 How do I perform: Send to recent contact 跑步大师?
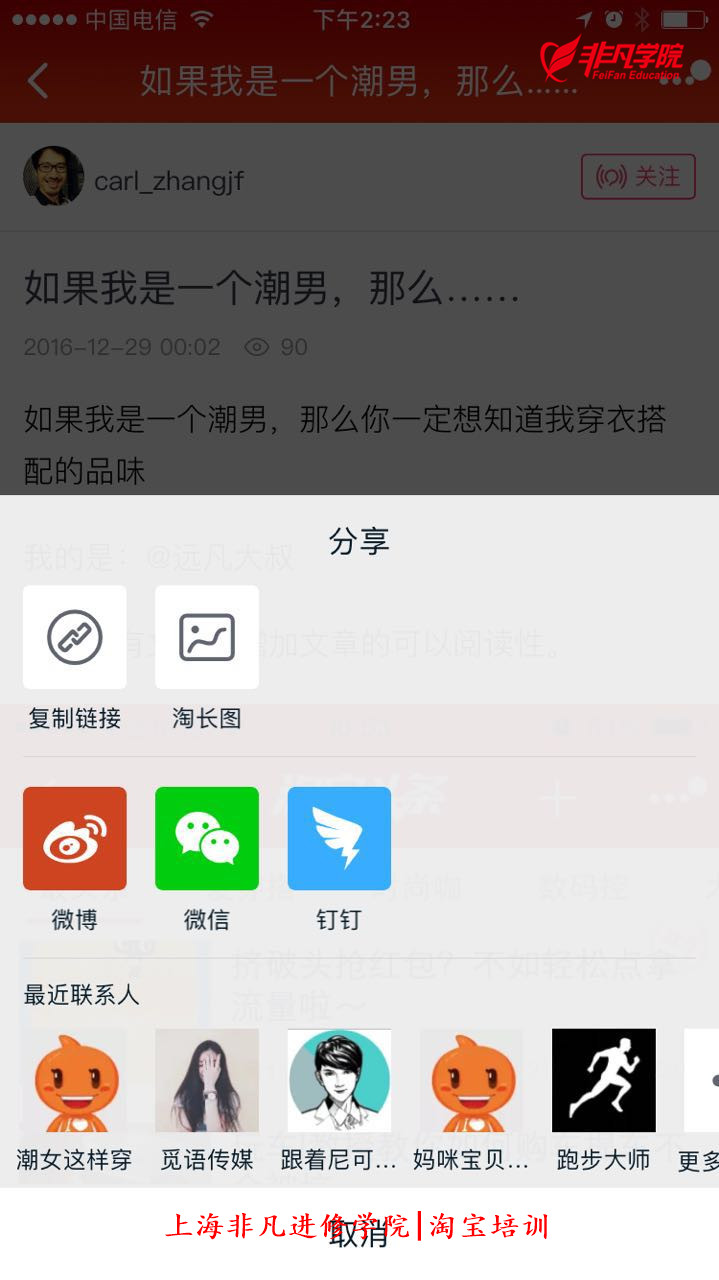pos(604,1080)
